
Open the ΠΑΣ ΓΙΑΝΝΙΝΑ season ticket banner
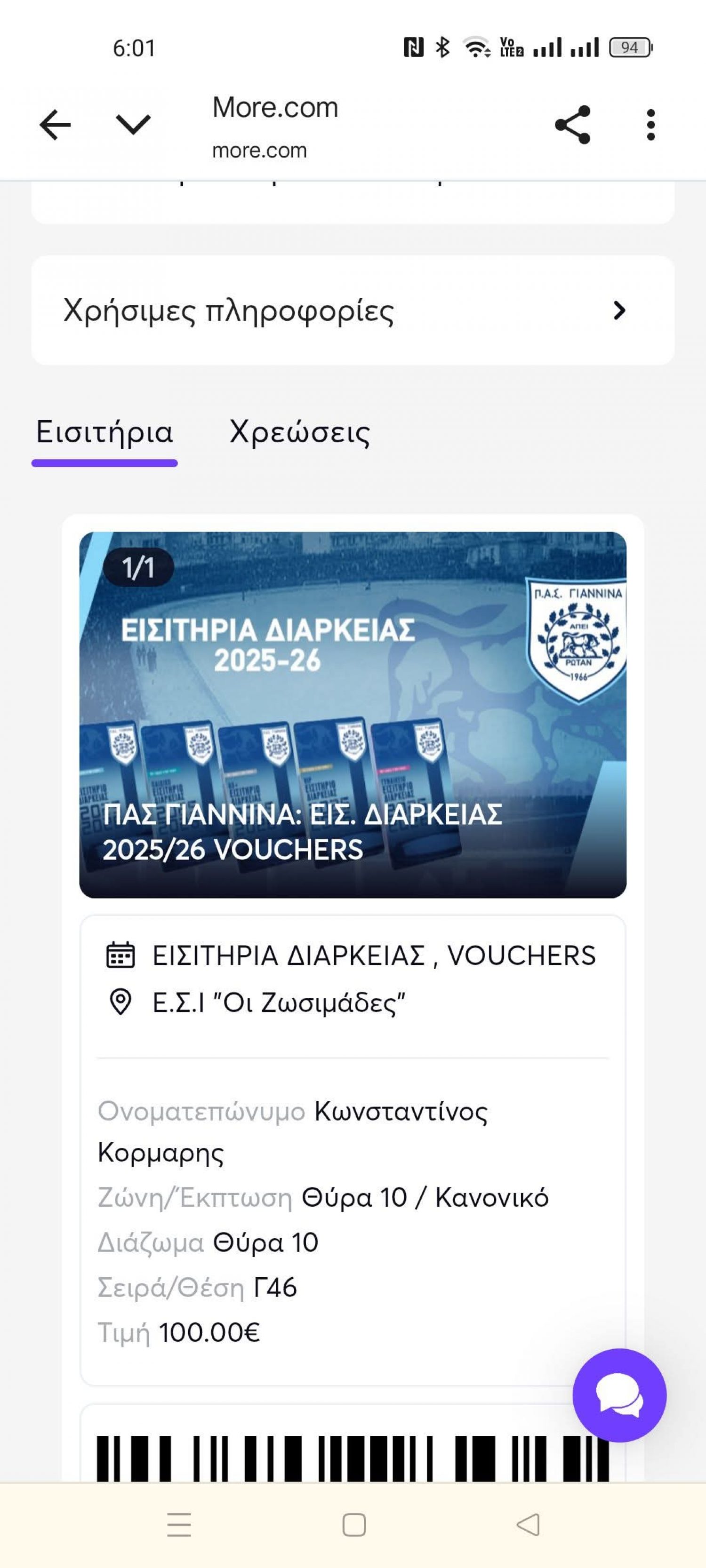point(353,715)
